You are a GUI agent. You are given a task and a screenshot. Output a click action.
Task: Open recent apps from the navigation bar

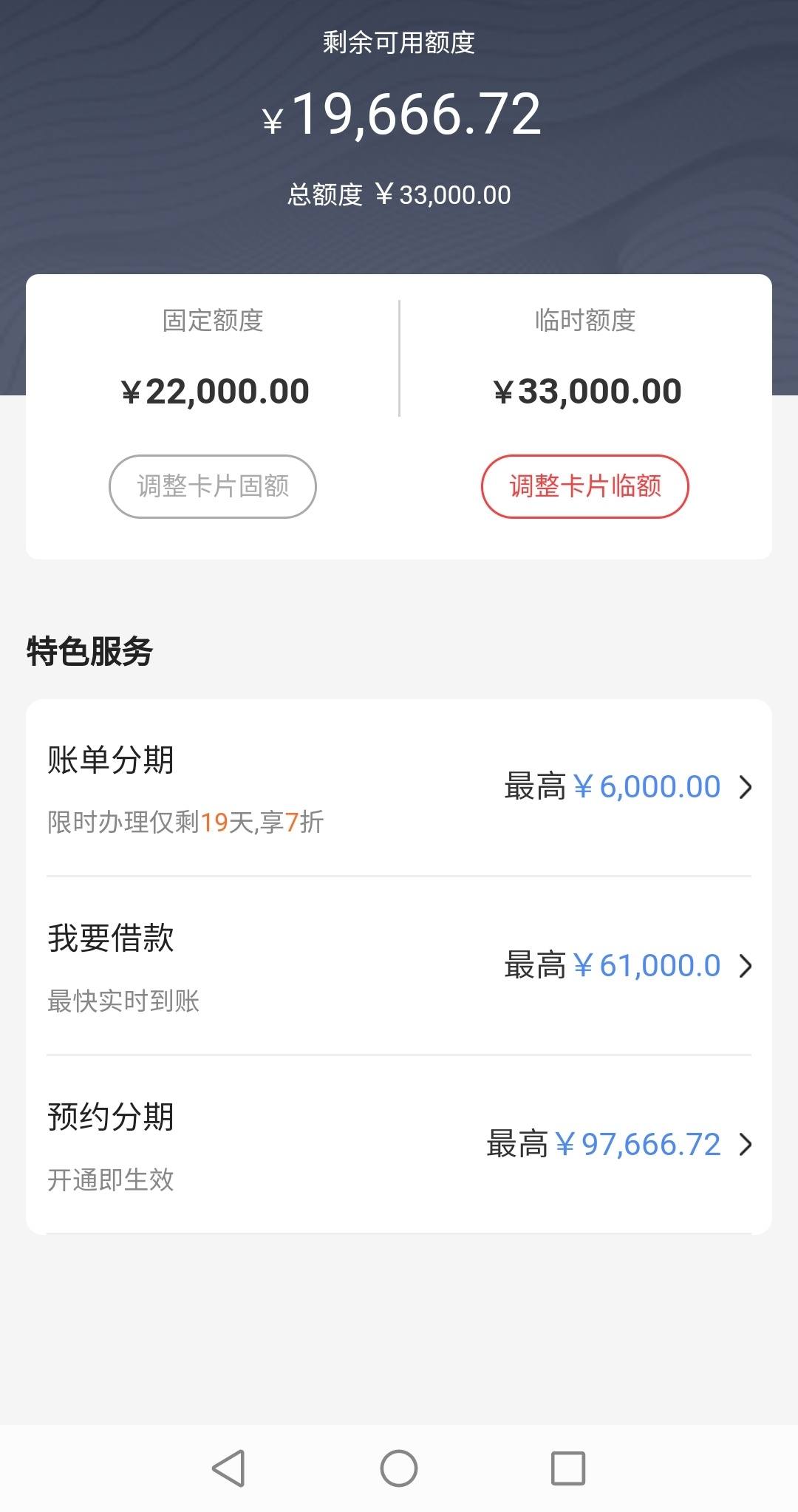pyautogui.click(x=568, y=1468)
